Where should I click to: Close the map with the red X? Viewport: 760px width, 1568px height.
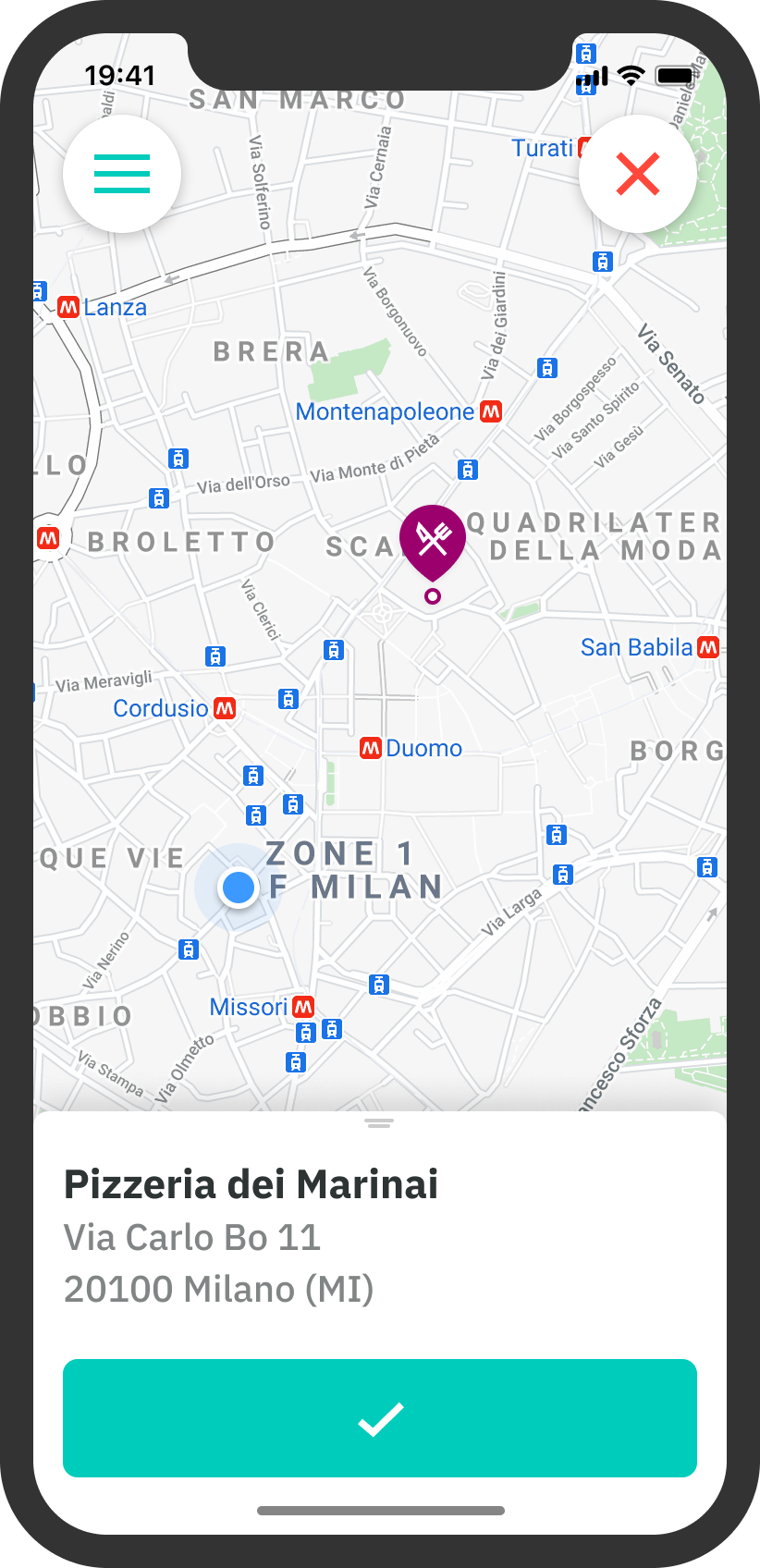[x=637, y=174]
